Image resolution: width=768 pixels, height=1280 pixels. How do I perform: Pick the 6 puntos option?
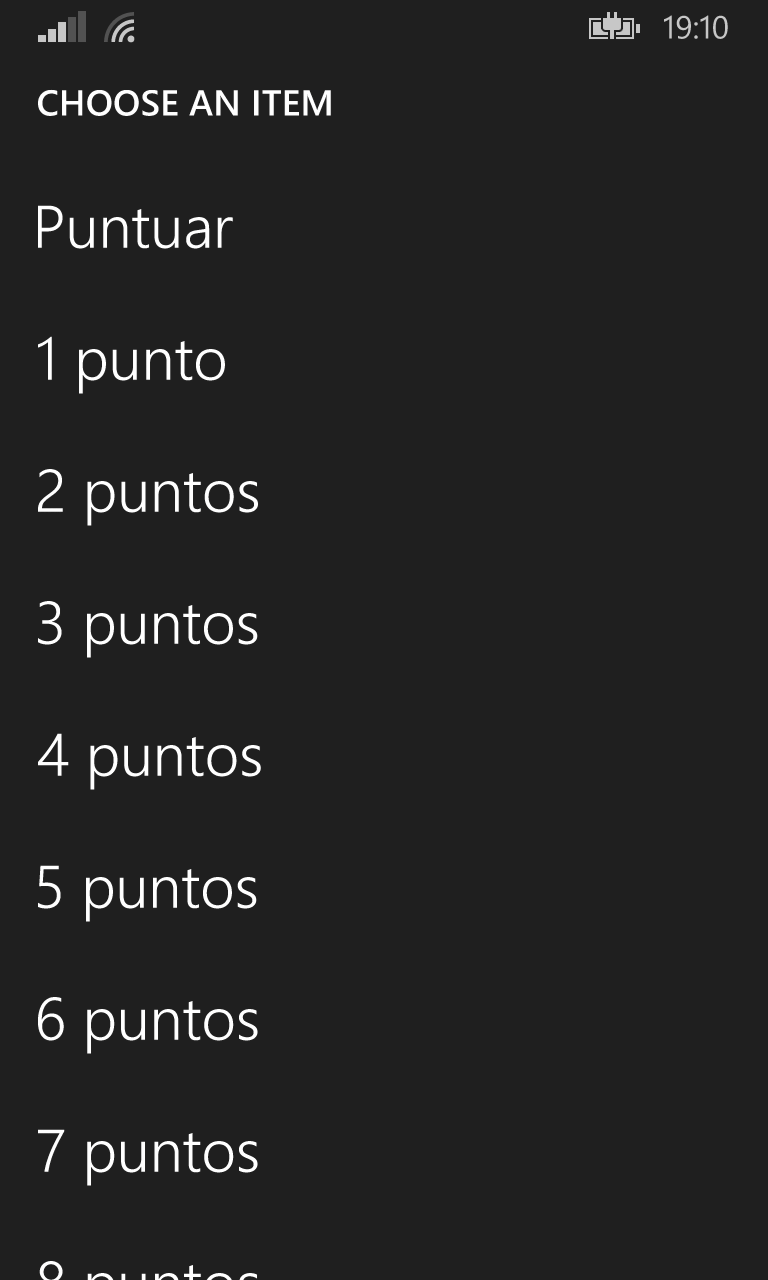[148, 1020]
